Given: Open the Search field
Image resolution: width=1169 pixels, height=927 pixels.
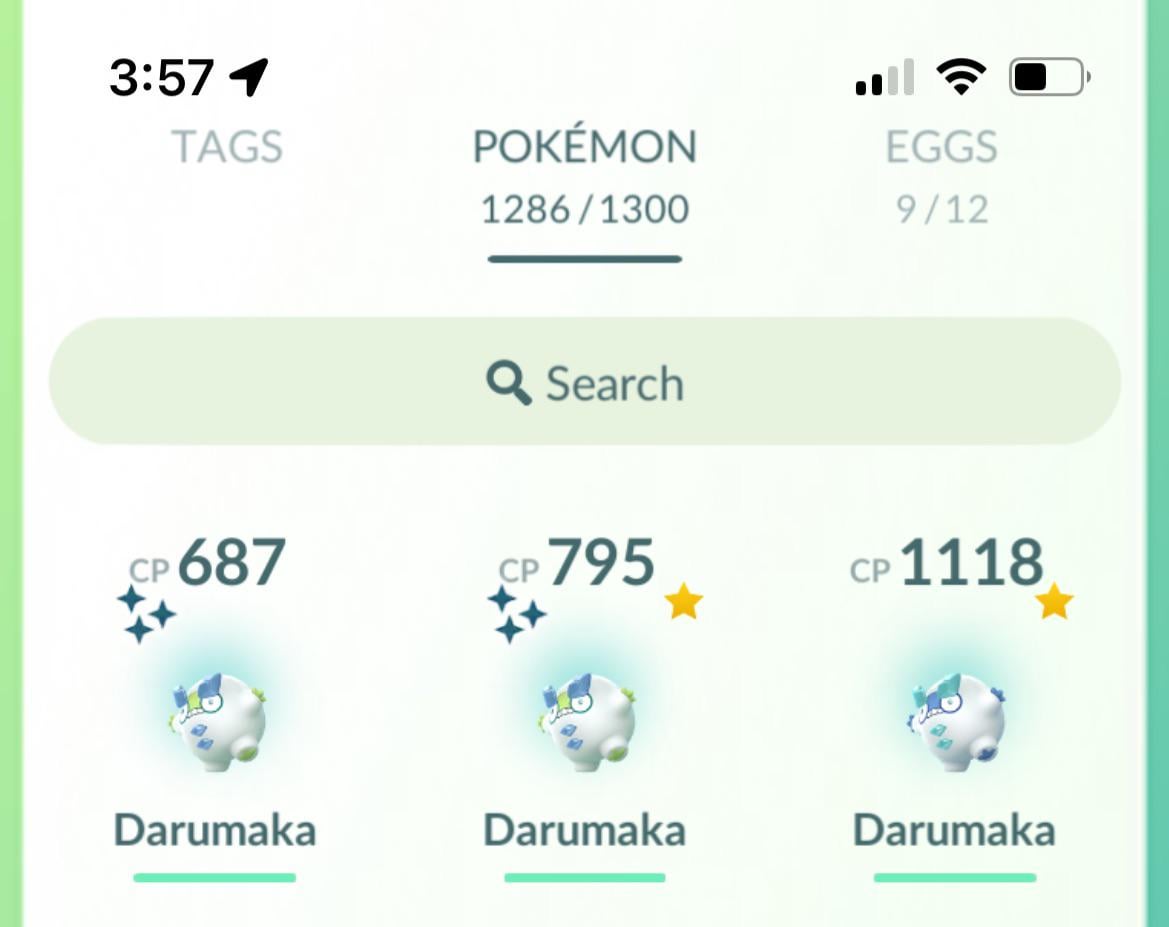Looking at the screenshot, I should tap(584, 382).
